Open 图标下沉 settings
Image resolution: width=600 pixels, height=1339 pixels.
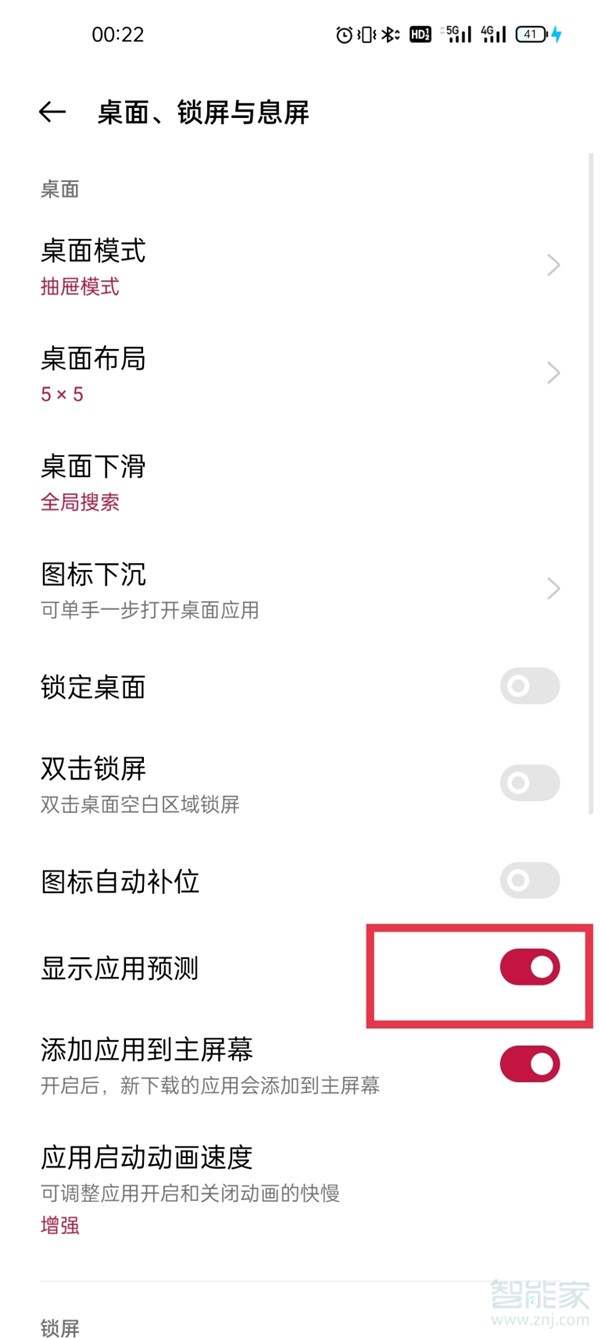(x=300, y=590)
